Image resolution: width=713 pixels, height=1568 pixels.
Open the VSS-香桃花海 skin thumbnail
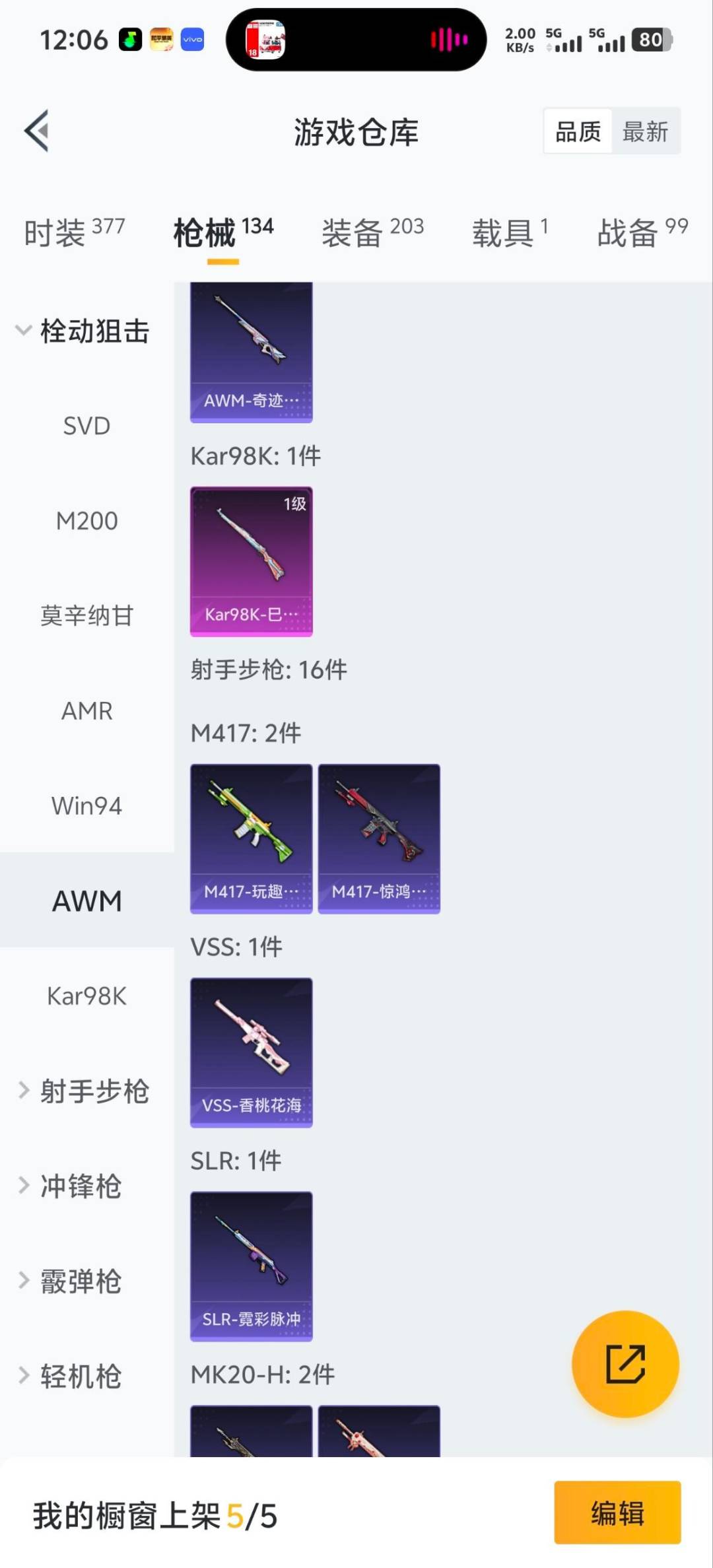[252, 1052]
